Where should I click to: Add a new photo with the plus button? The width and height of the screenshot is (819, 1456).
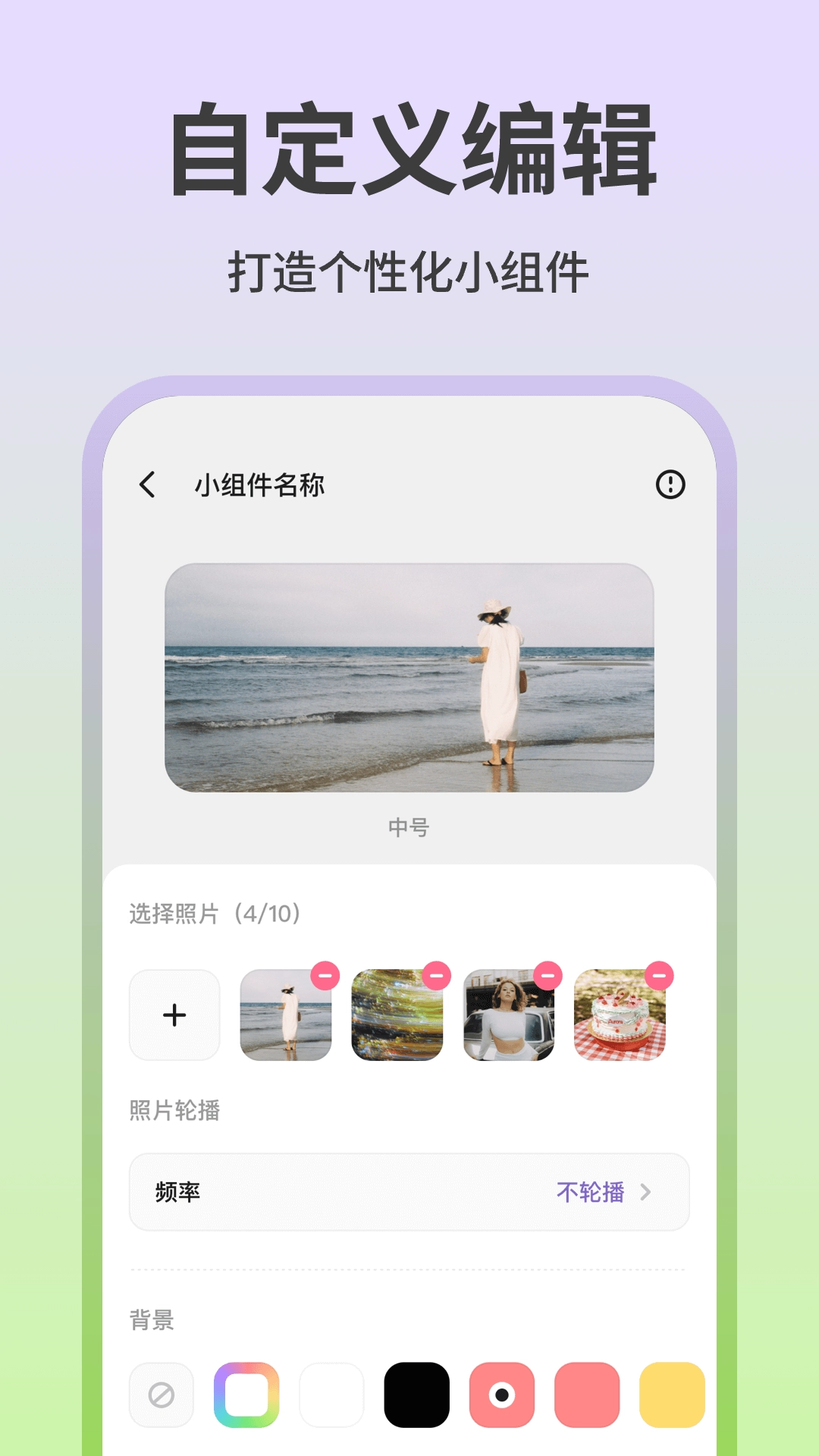pos(174,1015)
